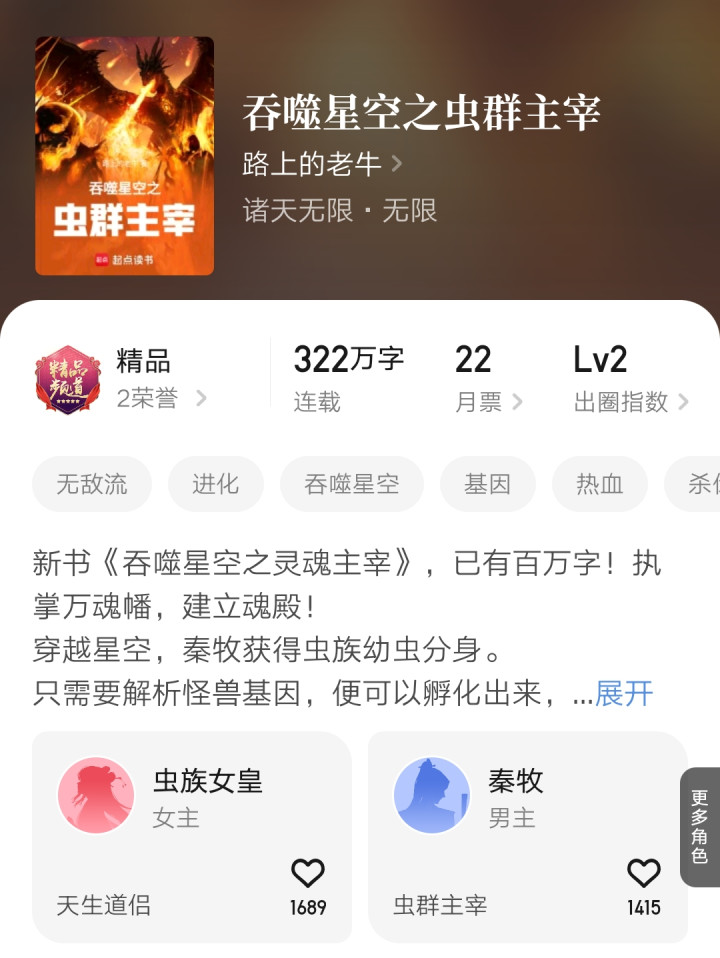Select the 无敌流 tag chip
Screen dimensions: 720x958
pyautogui.click(x=92, y=484)
